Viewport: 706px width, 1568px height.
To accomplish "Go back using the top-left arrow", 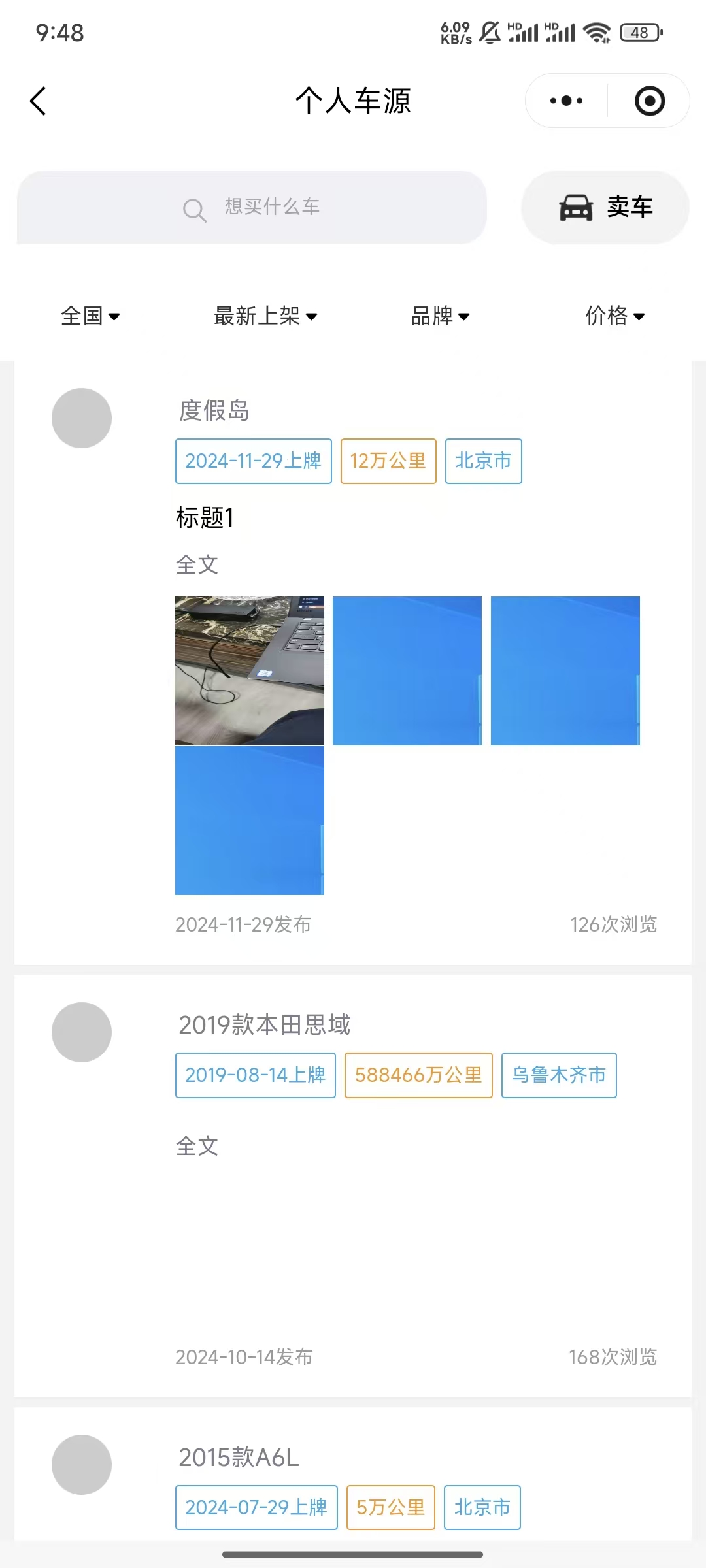I will click(38, 101).
